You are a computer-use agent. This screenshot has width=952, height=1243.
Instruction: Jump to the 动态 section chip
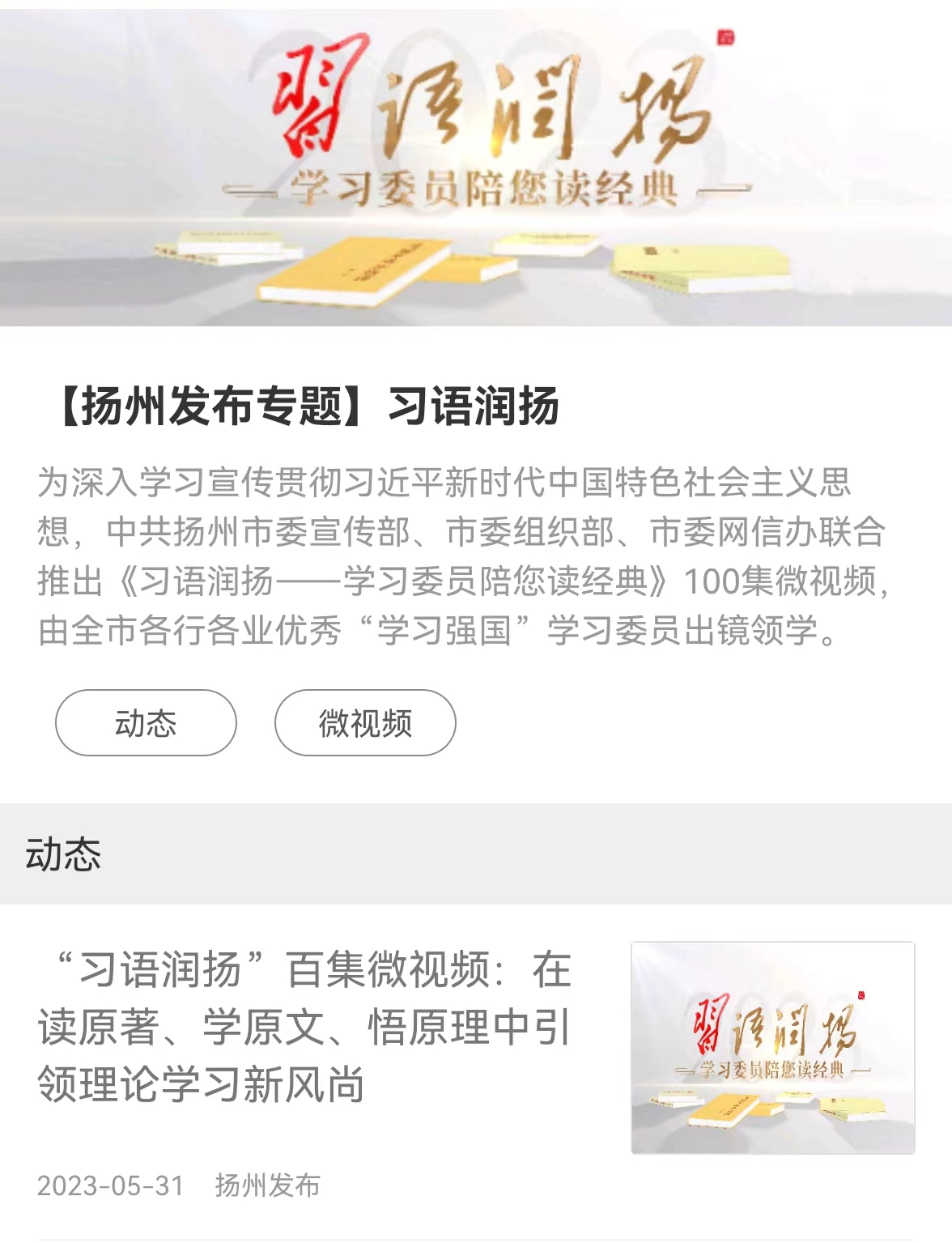[146, 723]
